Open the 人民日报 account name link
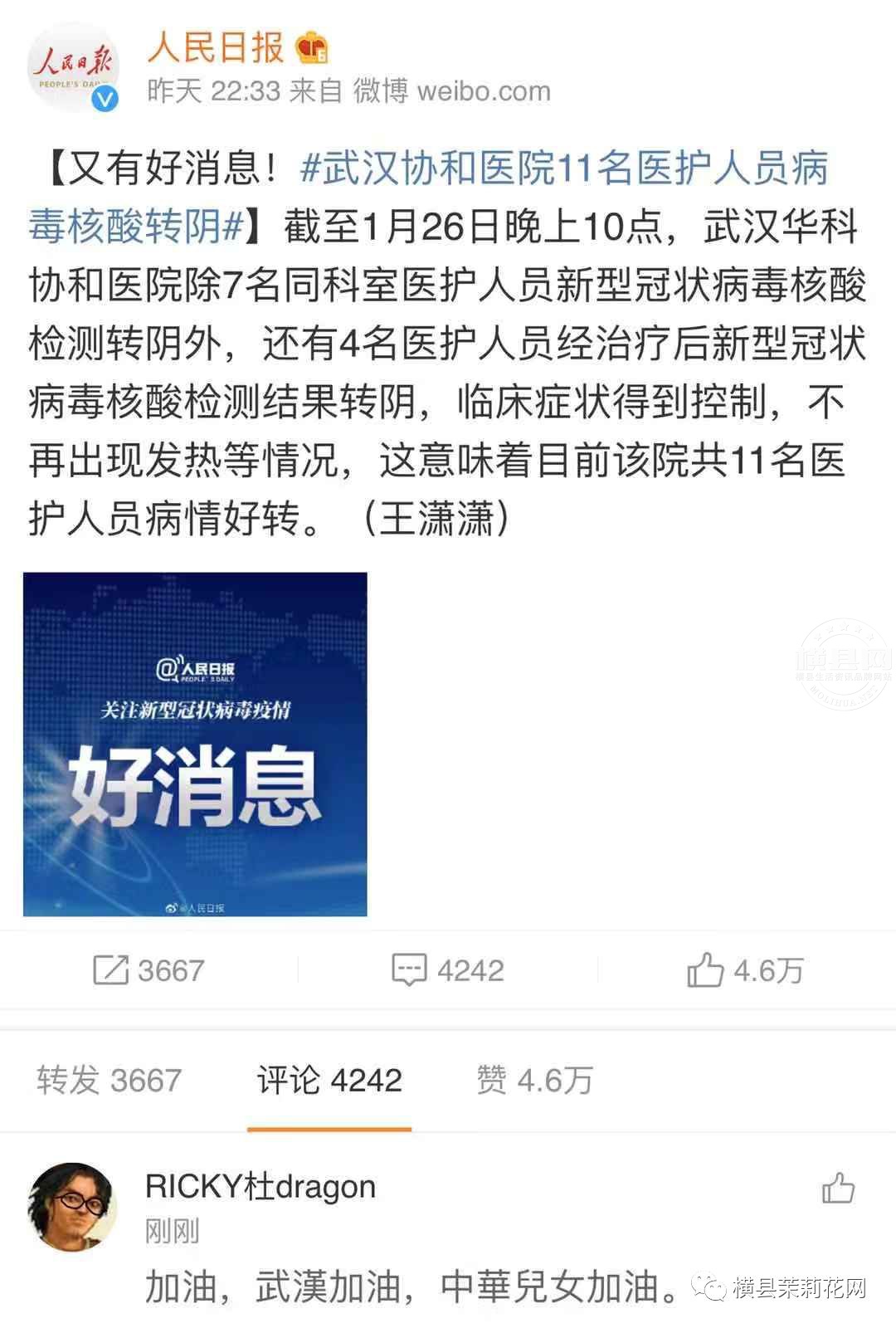Viewport: 896px width, 1328px height. (x=216, y=47)
